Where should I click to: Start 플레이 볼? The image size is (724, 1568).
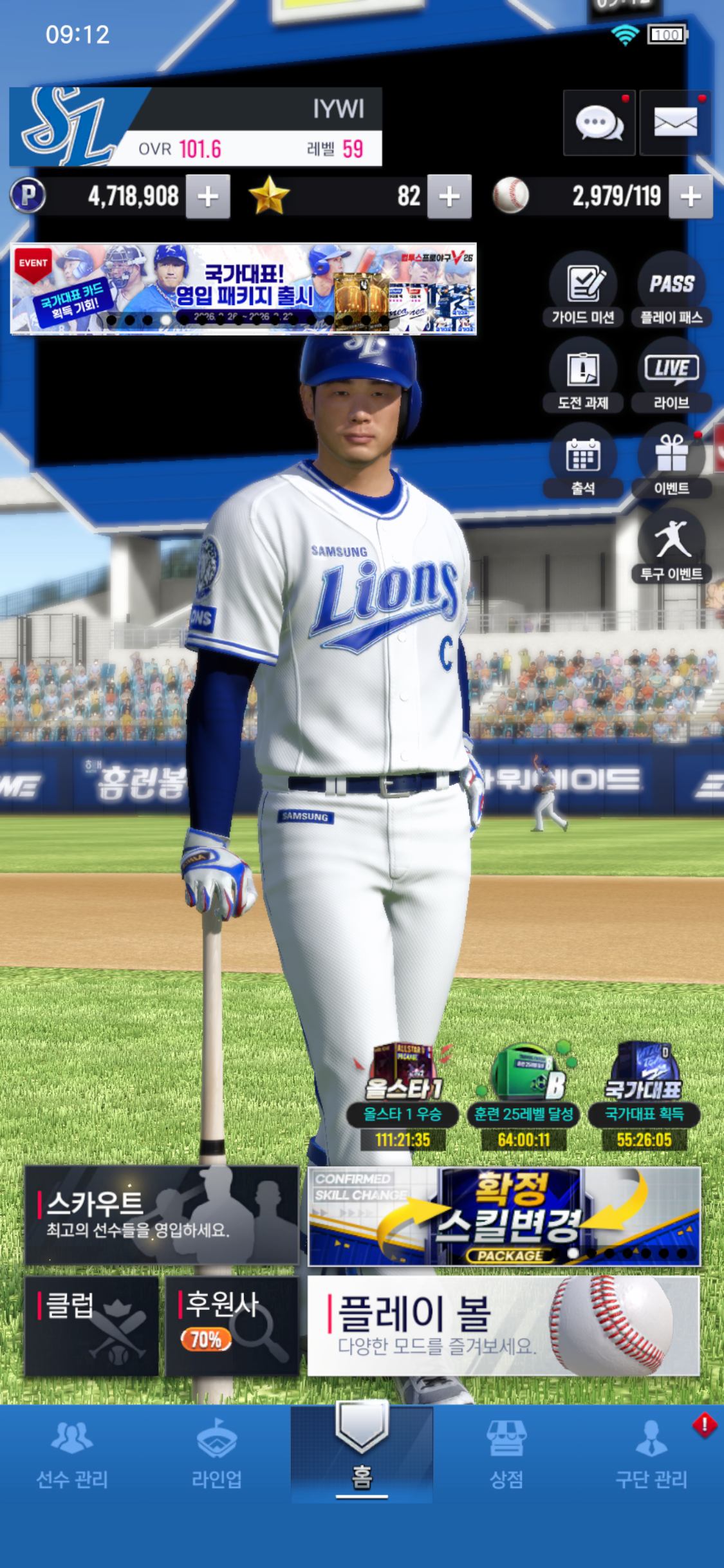503,1326
